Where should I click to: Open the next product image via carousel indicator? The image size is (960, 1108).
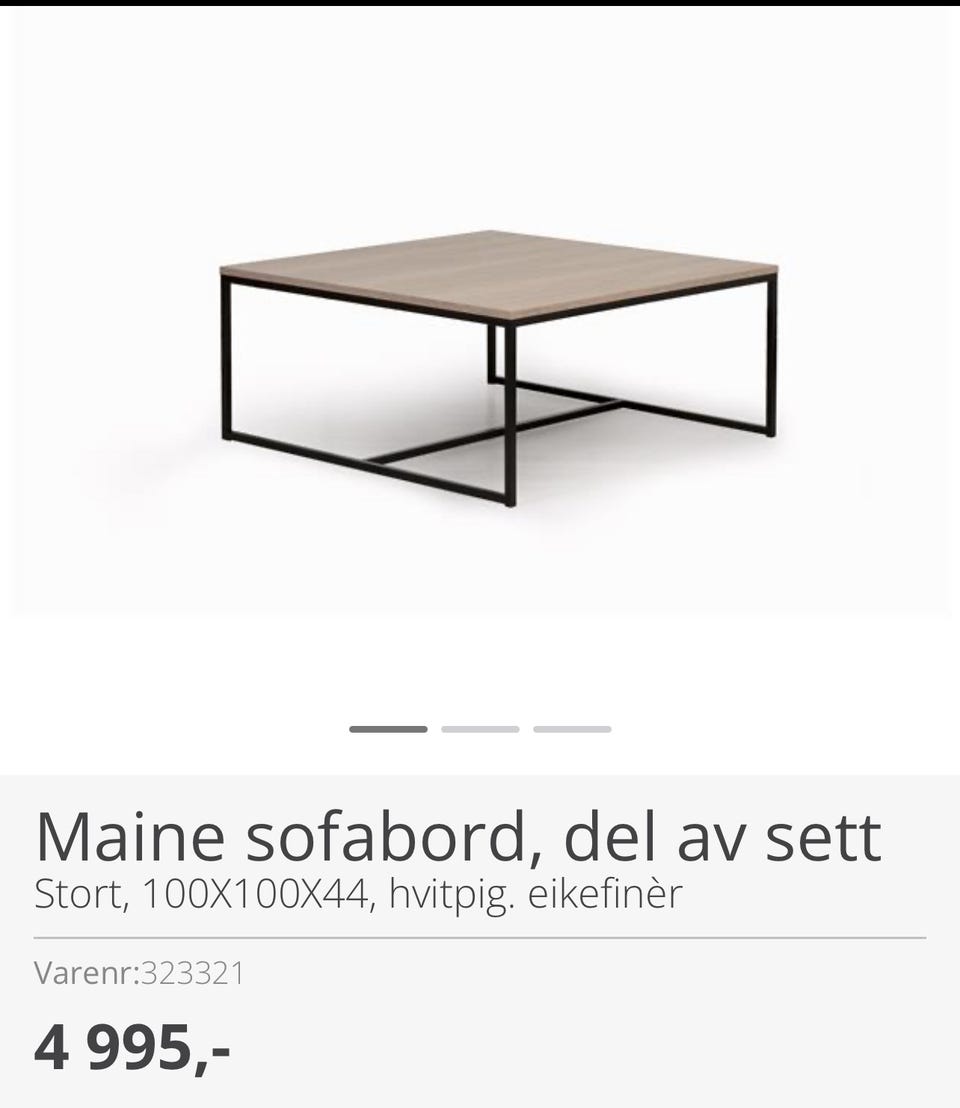480,730
